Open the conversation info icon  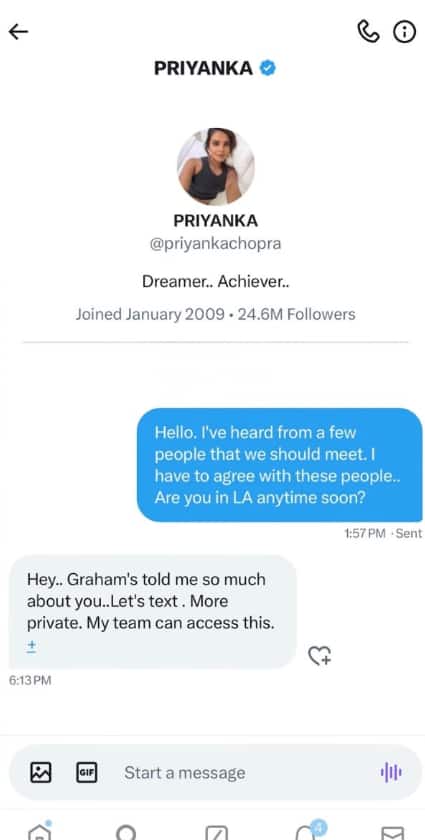405,32
